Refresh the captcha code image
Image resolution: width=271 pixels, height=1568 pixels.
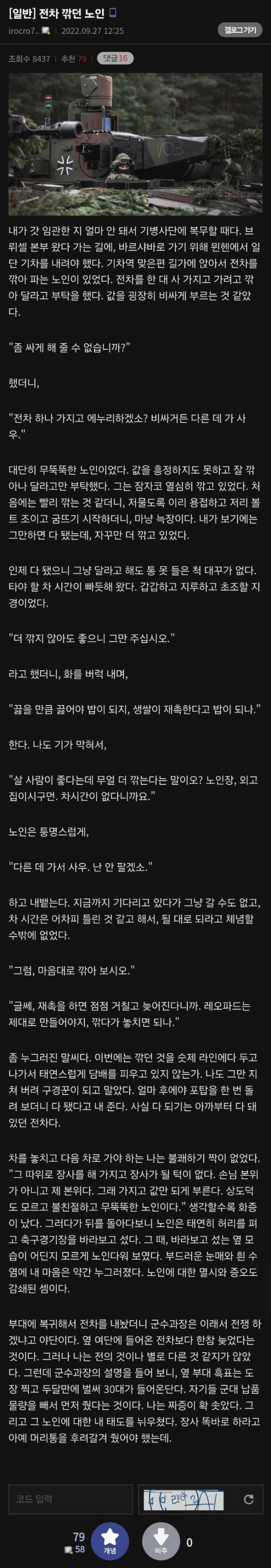click(x=248, y=1498)
